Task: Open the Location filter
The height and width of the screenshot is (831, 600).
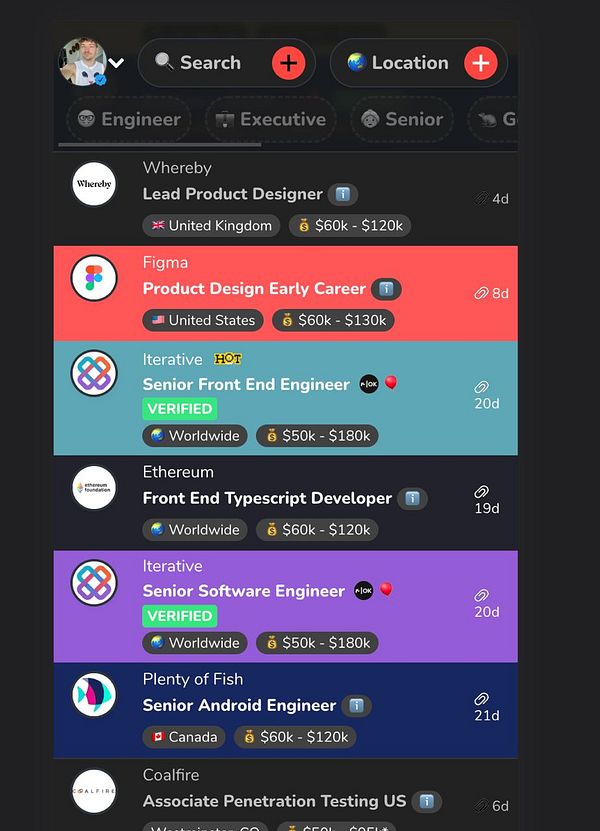Action: (400, 63)
